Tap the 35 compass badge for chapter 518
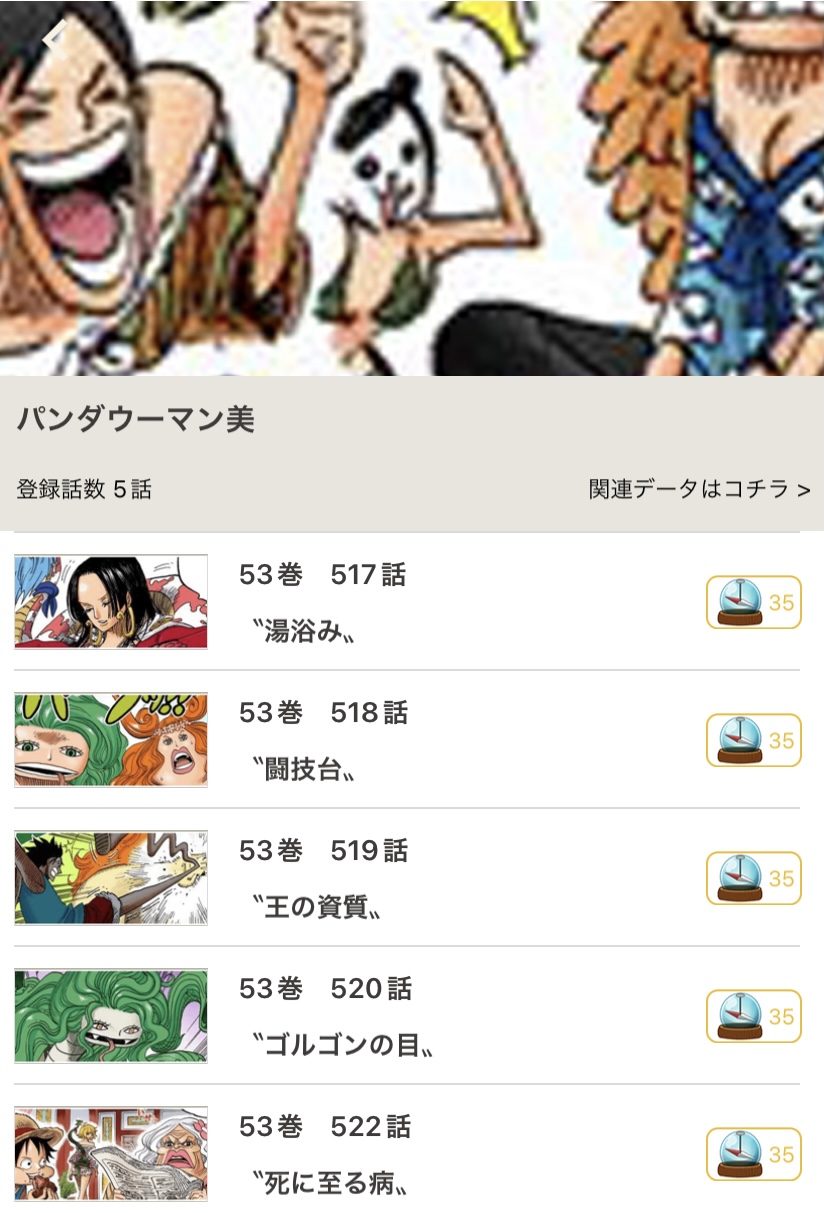This screenshot has width=824, height=1213. [753, 740]
